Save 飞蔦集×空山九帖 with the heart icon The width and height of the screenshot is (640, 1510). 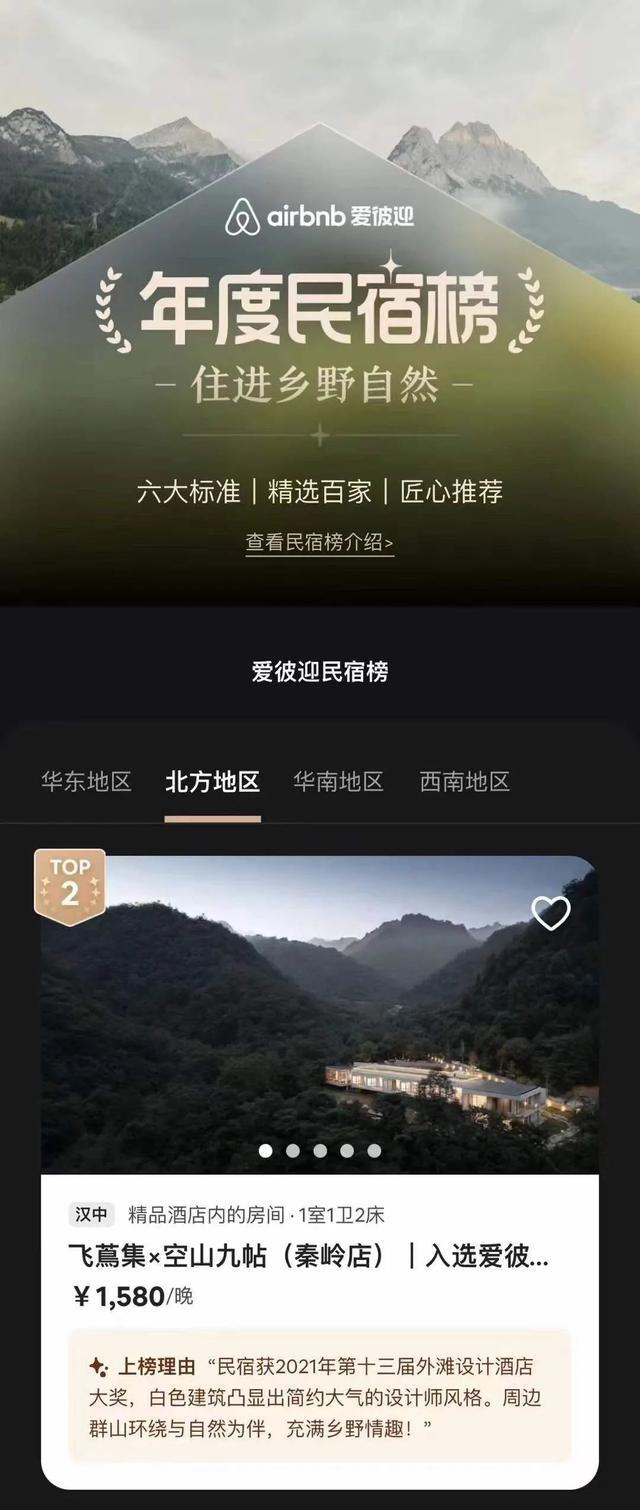550,912
